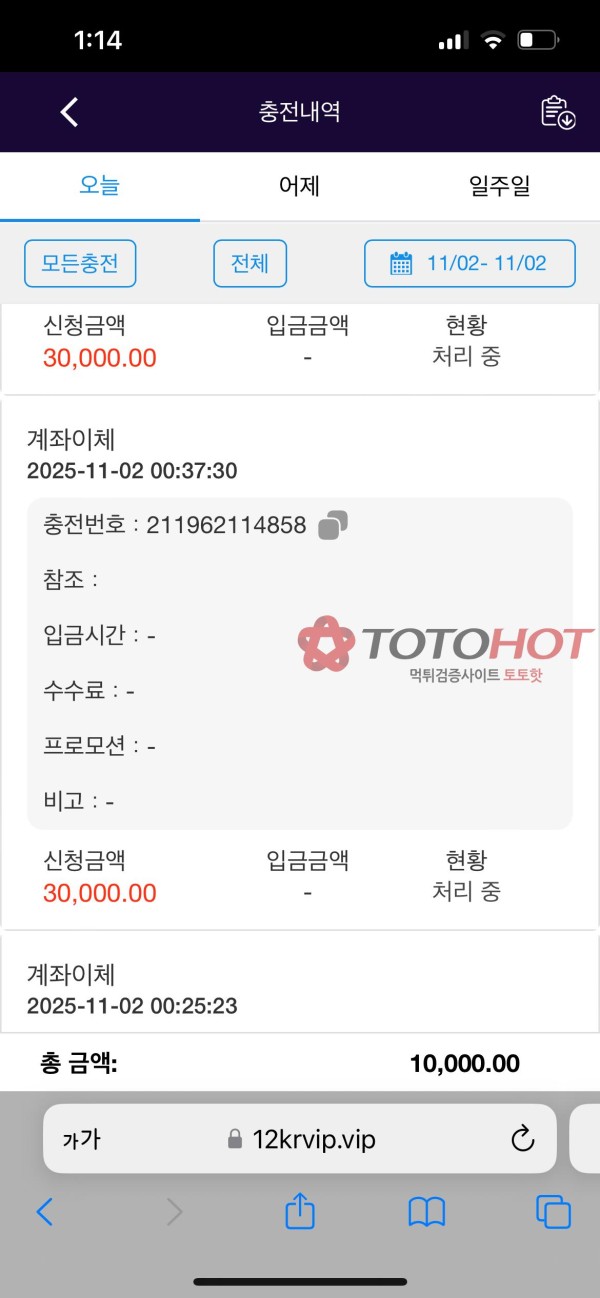Go back in Safari browser history
This screenshot has width=600, height=1298.
pos(45,1213)
